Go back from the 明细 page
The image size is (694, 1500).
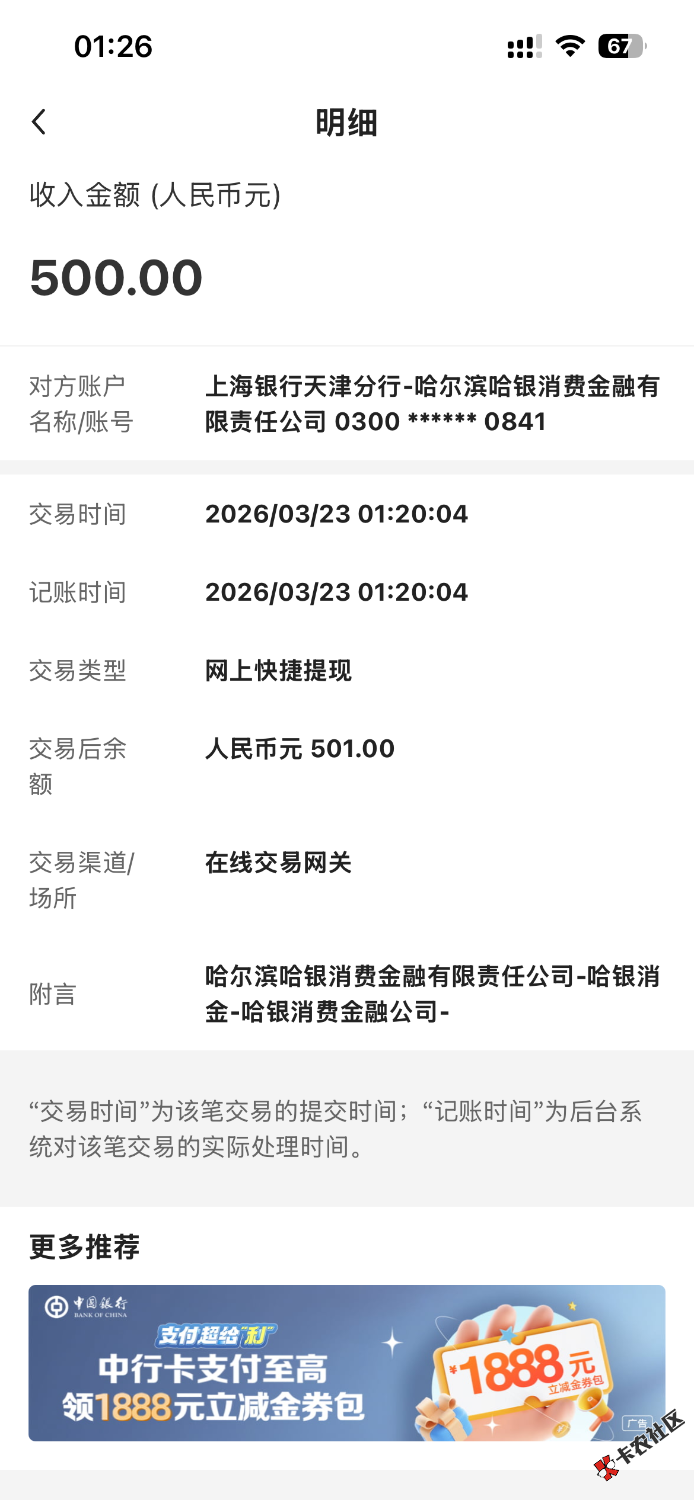point(39,123)
